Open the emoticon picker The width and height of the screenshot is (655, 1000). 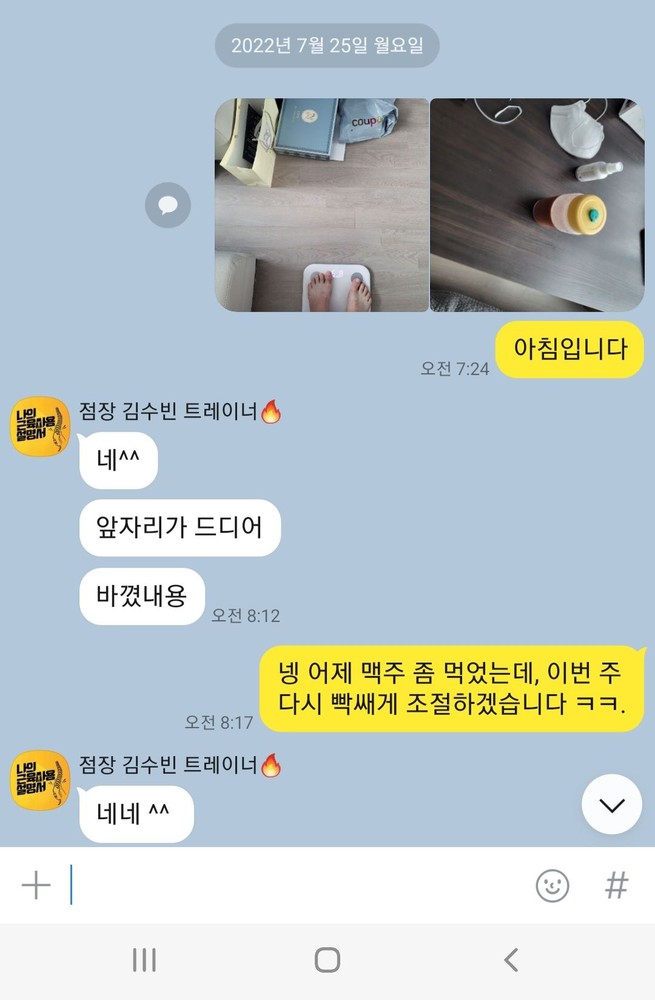tap(552, 885)
